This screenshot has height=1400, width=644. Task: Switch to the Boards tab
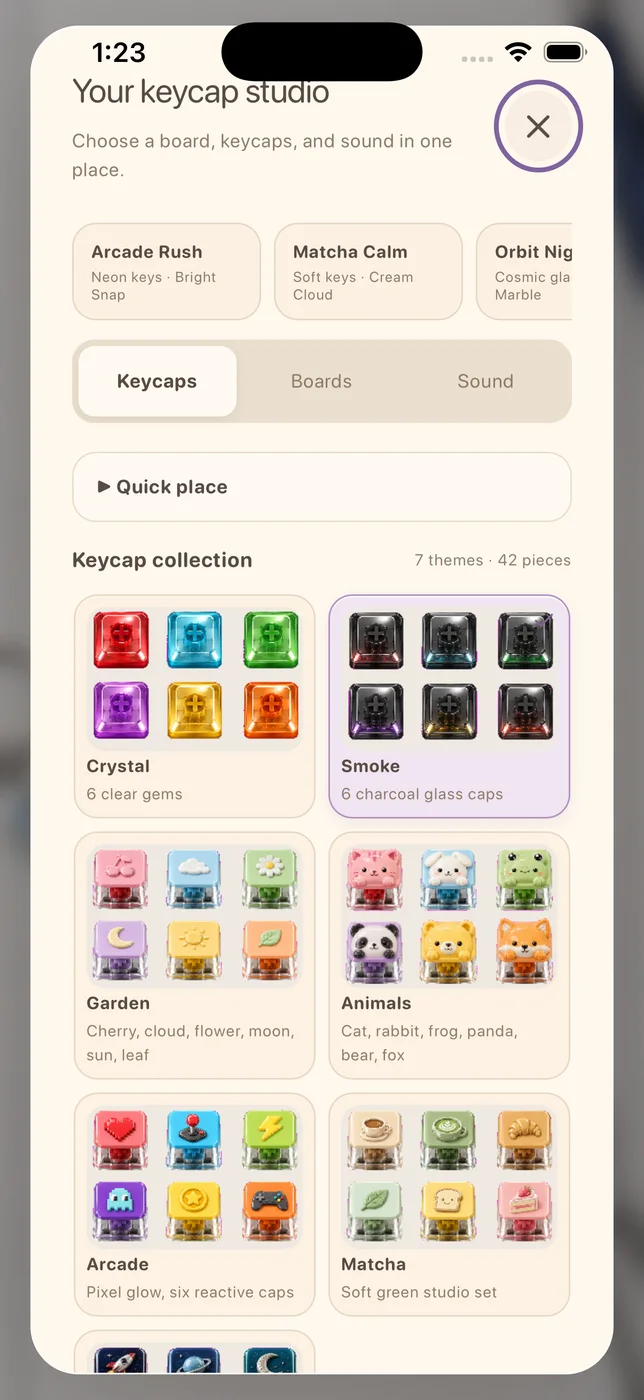(321, 381)
